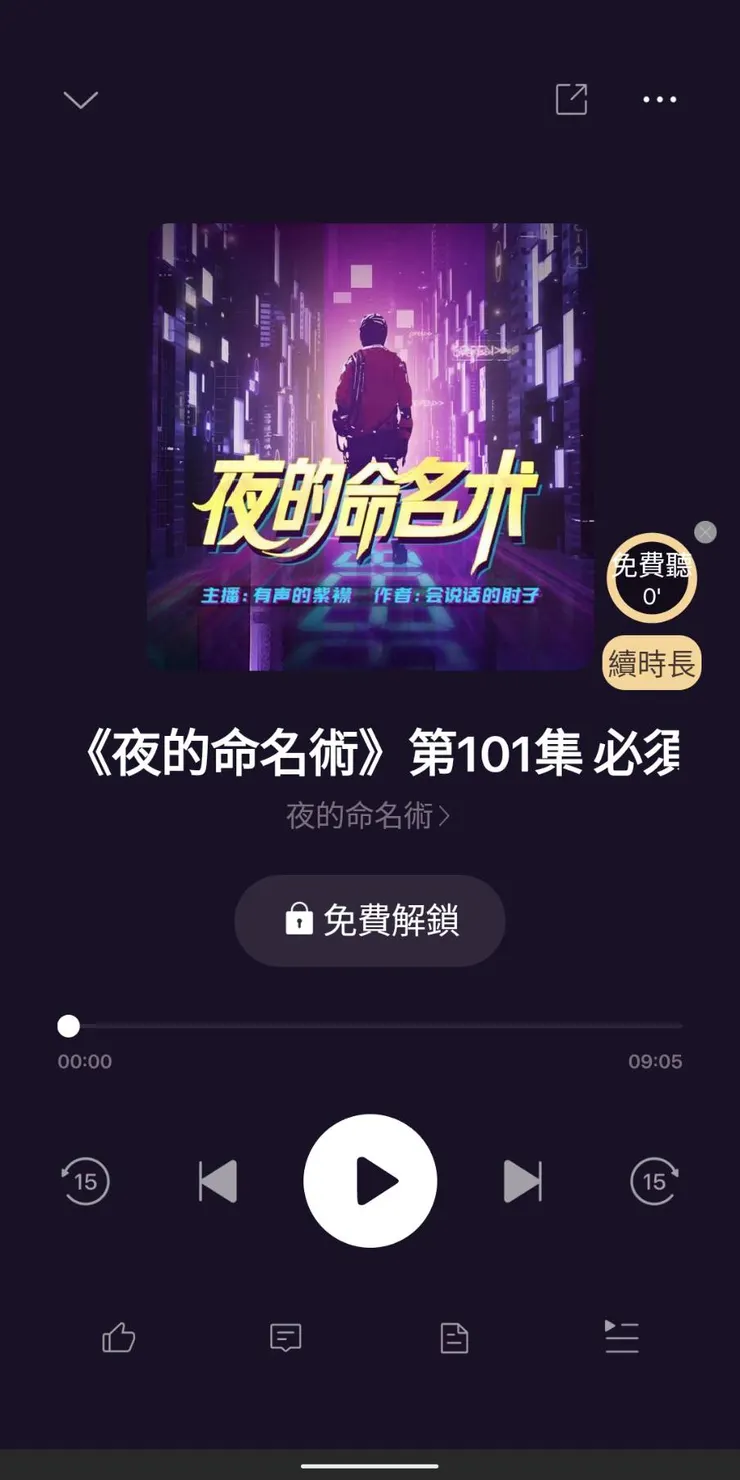Image resolution: width=740 pixels, height=1480 pixels.
Task: Open the more options menu
Action: (x=660, y=99)
